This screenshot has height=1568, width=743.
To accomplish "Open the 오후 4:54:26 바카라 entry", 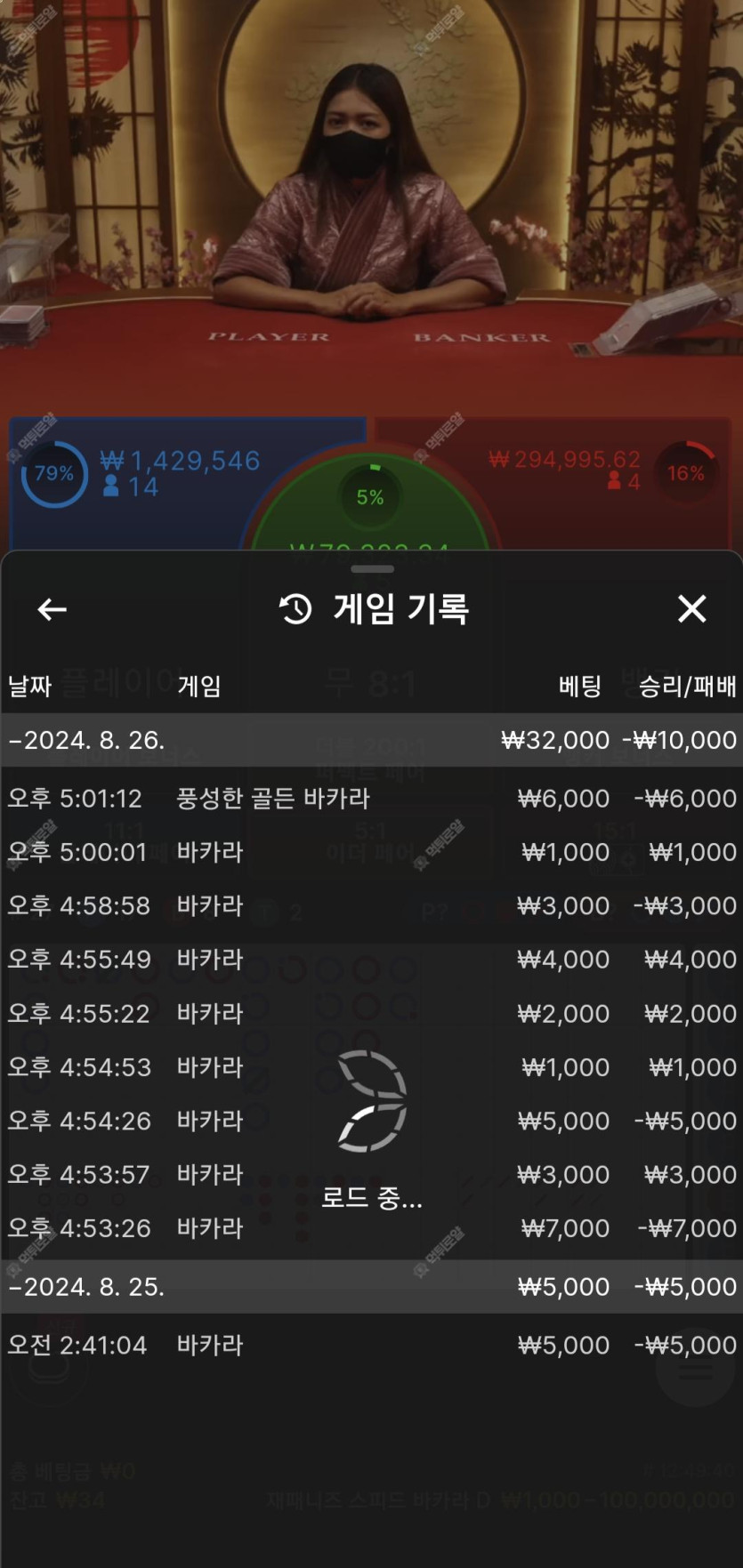I will pyautogui.click(x=370, y=1121).
